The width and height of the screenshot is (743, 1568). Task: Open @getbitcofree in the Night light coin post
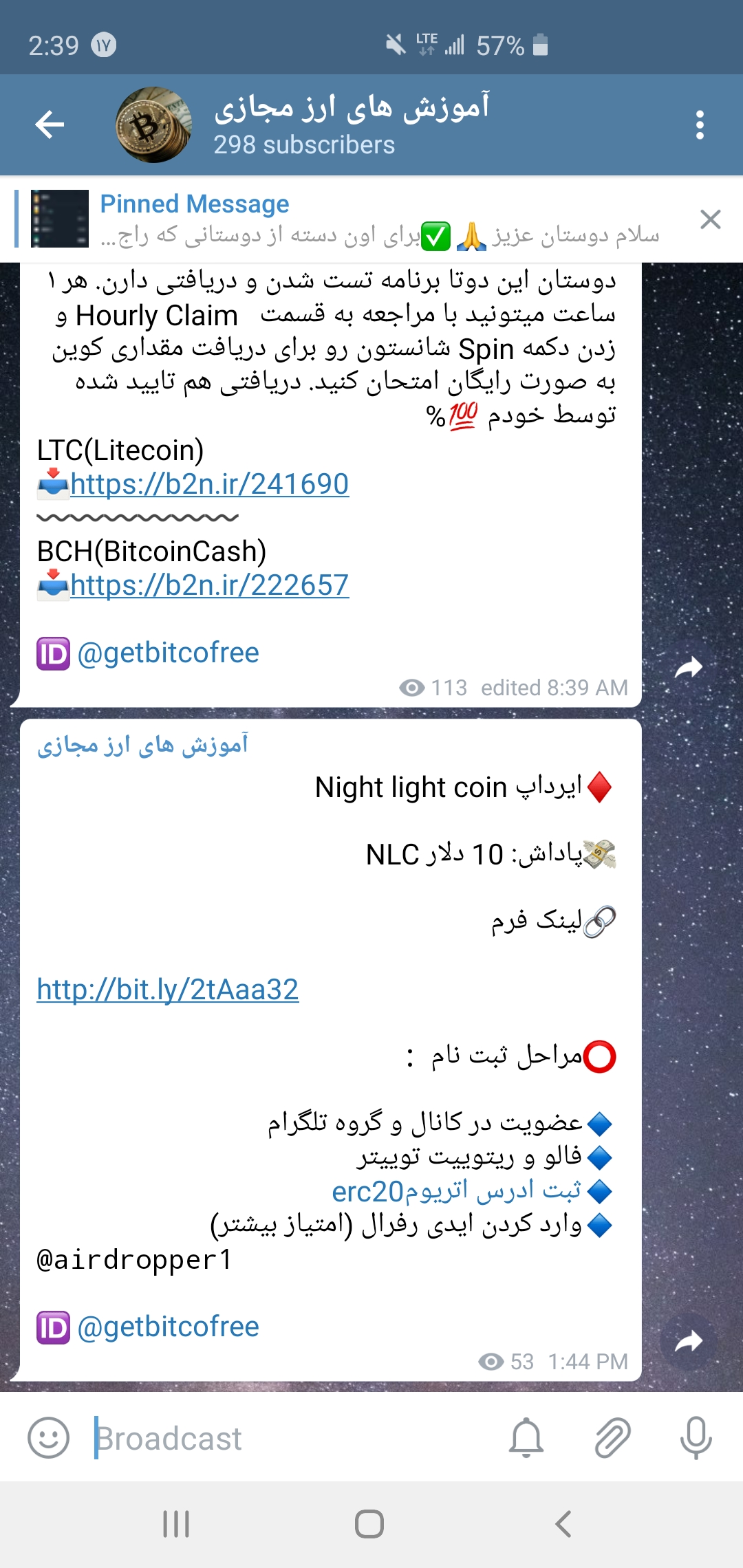[x=168, y=1327]
